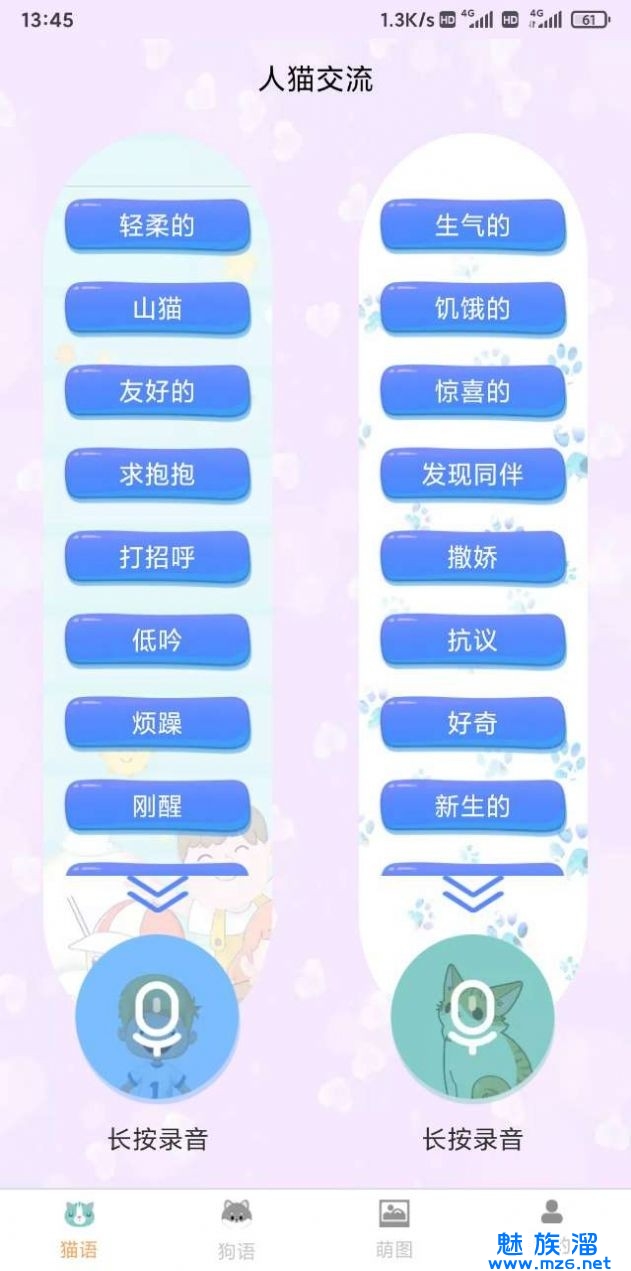Tap the 饥饿的 button
Screen dimensions: 631x1271
[x=473, y=308]
